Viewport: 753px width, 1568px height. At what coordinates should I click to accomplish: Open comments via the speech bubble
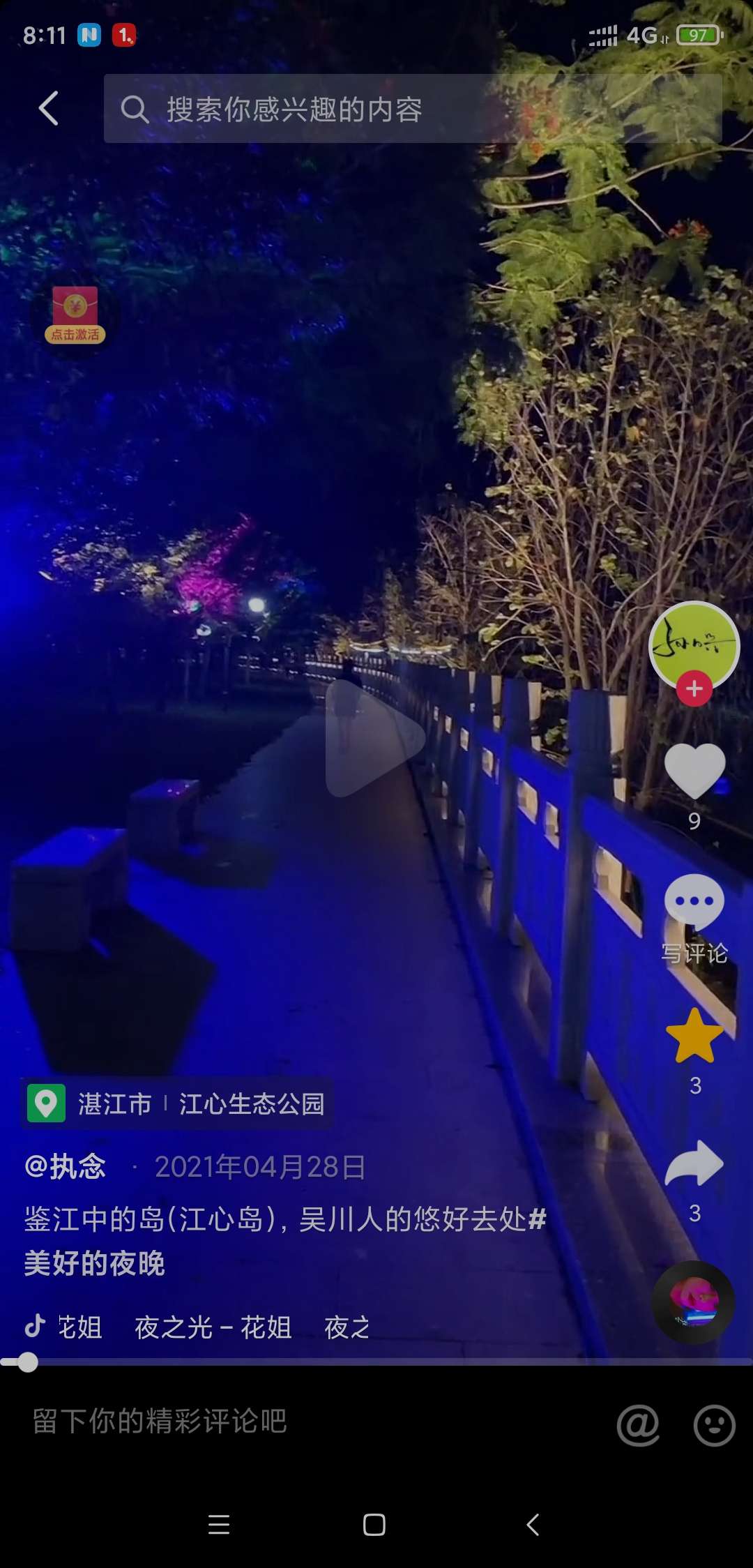click(694, 901)
